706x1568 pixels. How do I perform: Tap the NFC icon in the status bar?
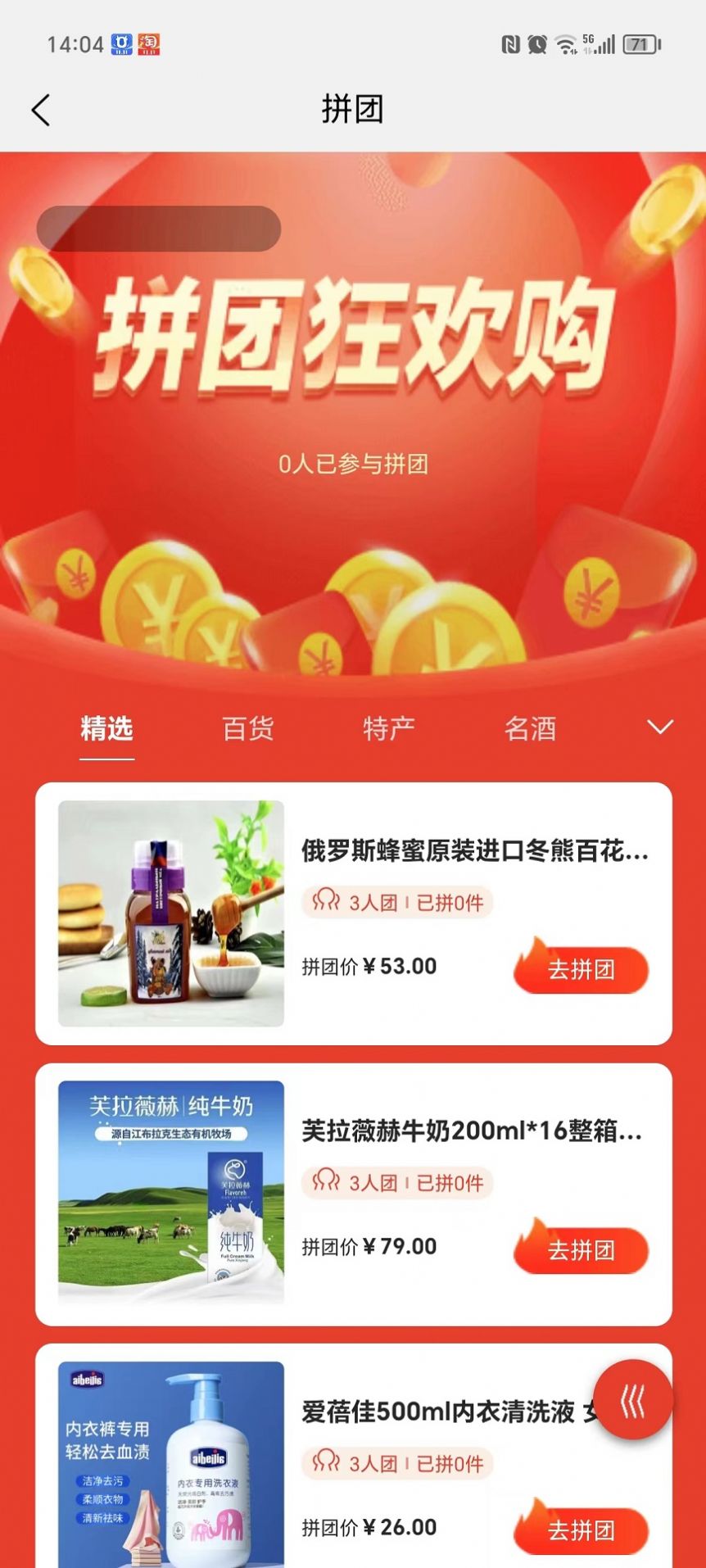click(509, 44)
